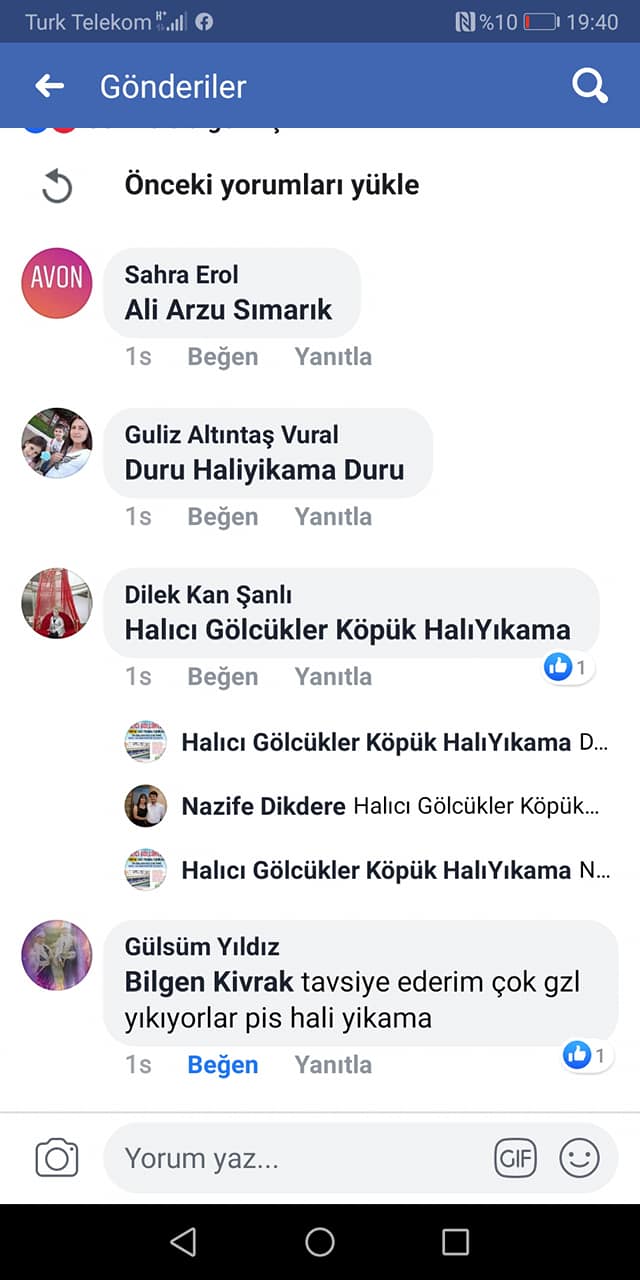
Task: Load previous comments with Önceki yorumları yükle
Action: 272,185
